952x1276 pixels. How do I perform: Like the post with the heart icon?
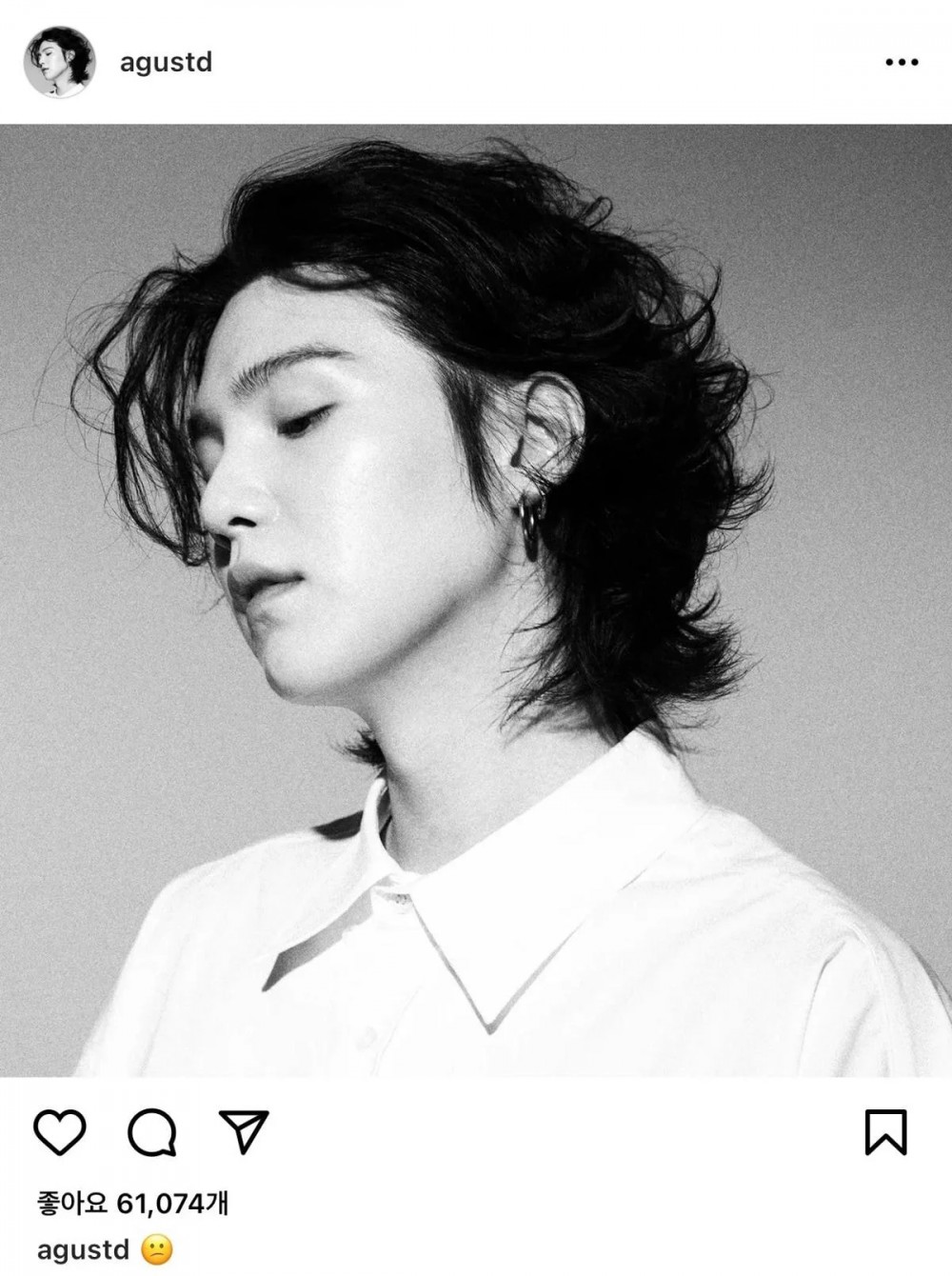click(60, 1132)
